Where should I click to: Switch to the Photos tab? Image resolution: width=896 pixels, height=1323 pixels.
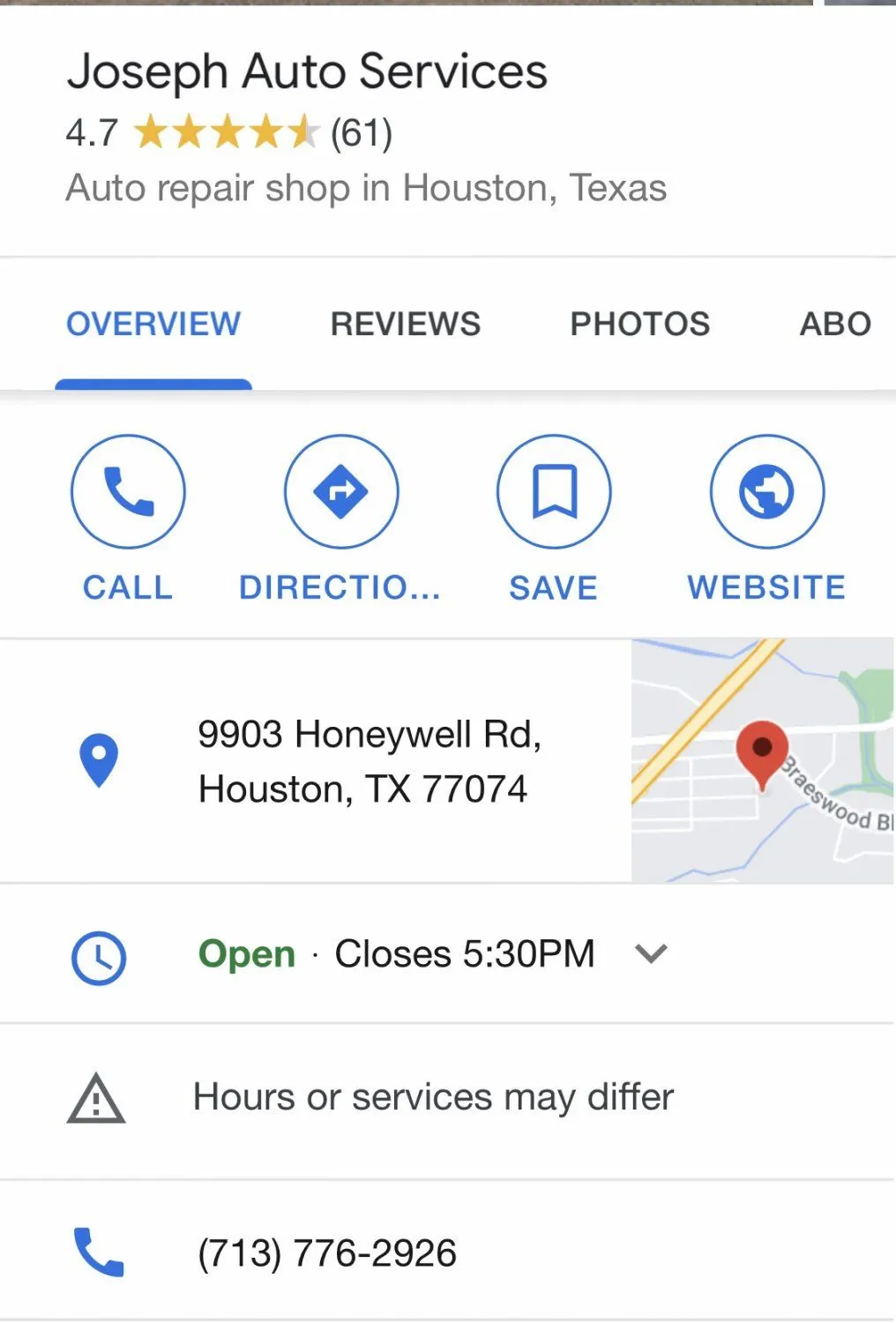639,324
